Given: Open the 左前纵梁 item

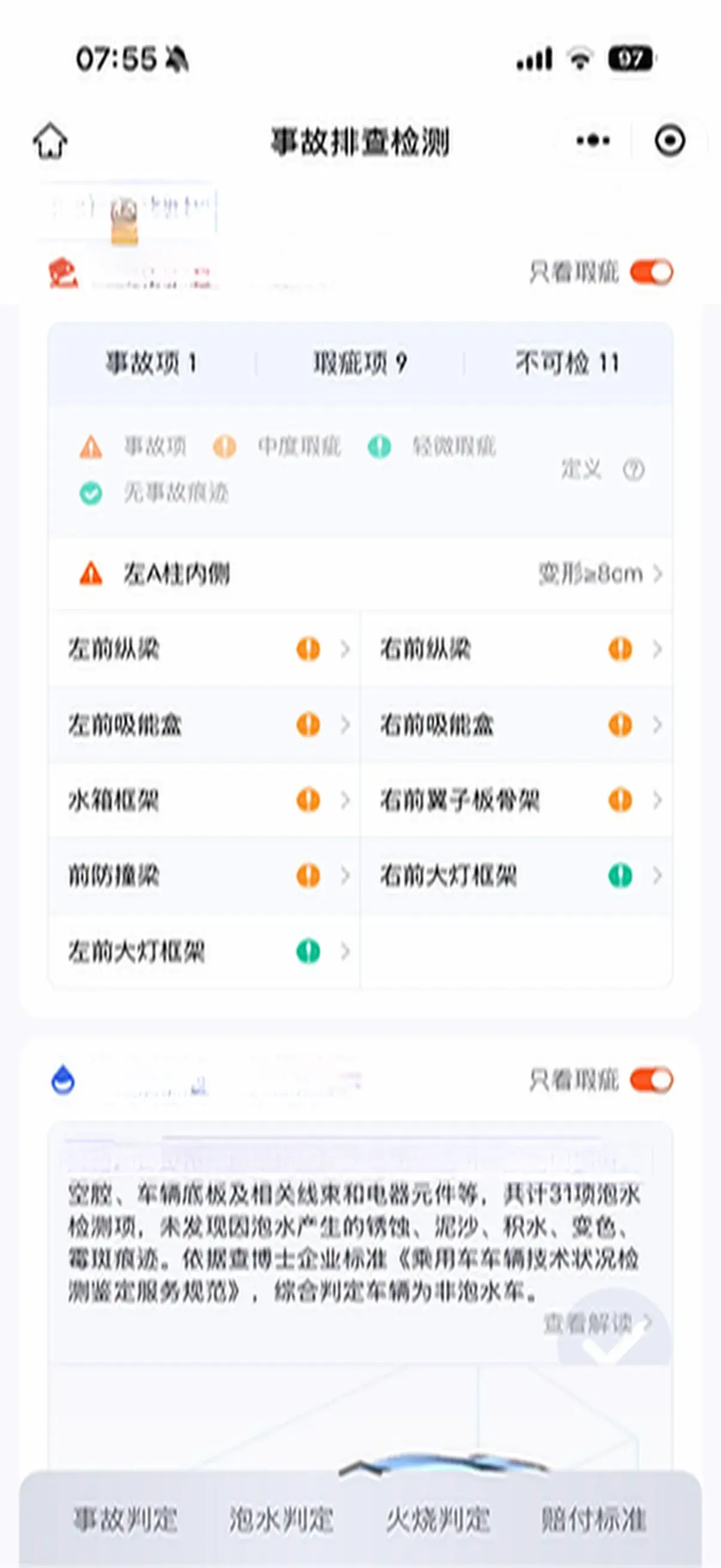Looking at the screenshot, I should point(204,649).
